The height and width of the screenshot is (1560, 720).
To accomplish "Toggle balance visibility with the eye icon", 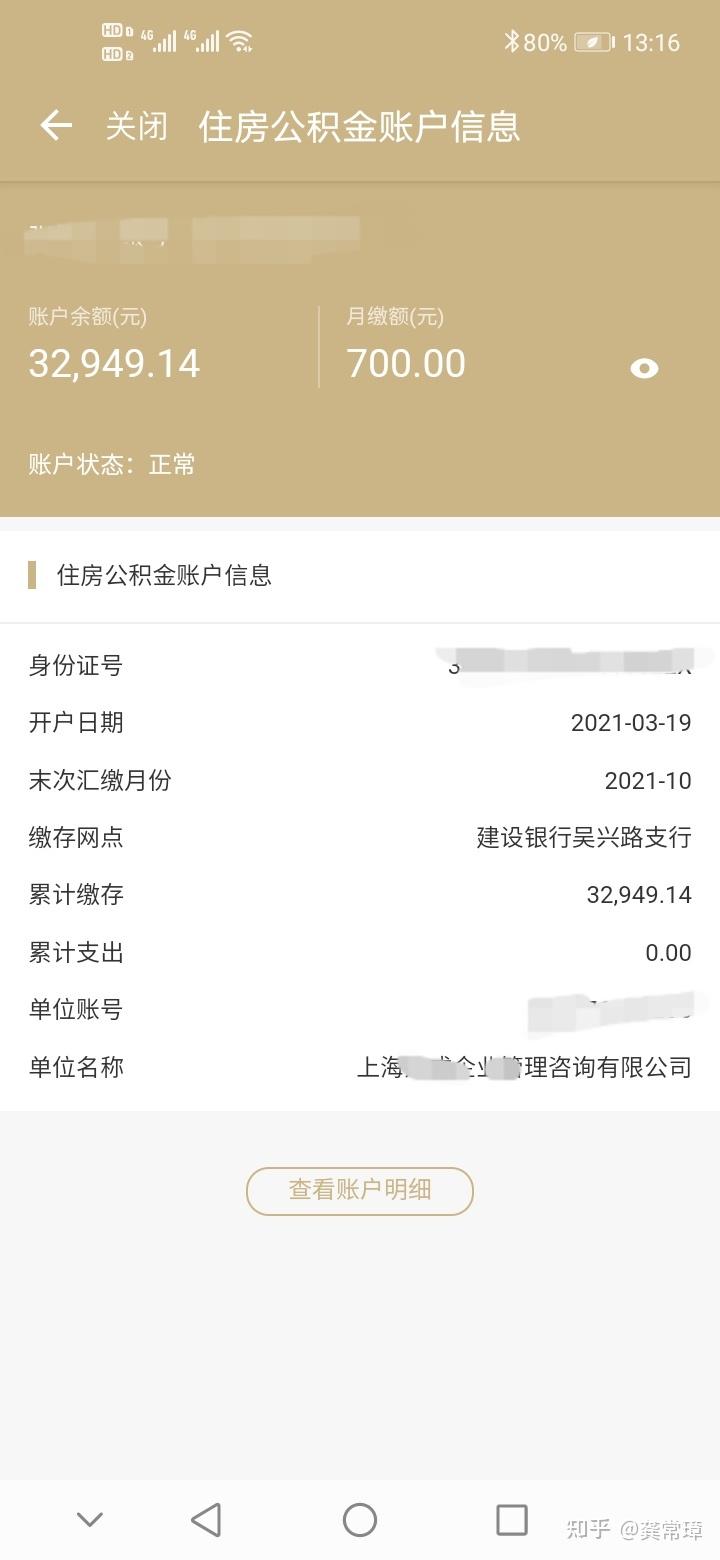I will click(x=645, y=369).
